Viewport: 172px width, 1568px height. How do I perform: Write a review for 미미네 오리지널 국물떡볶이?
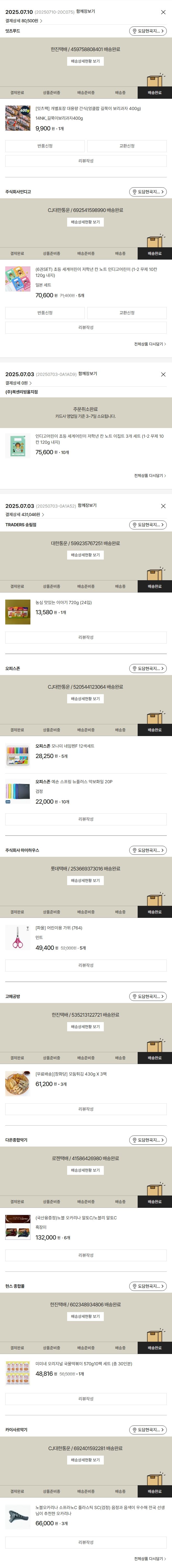(x=85, y=1399)
